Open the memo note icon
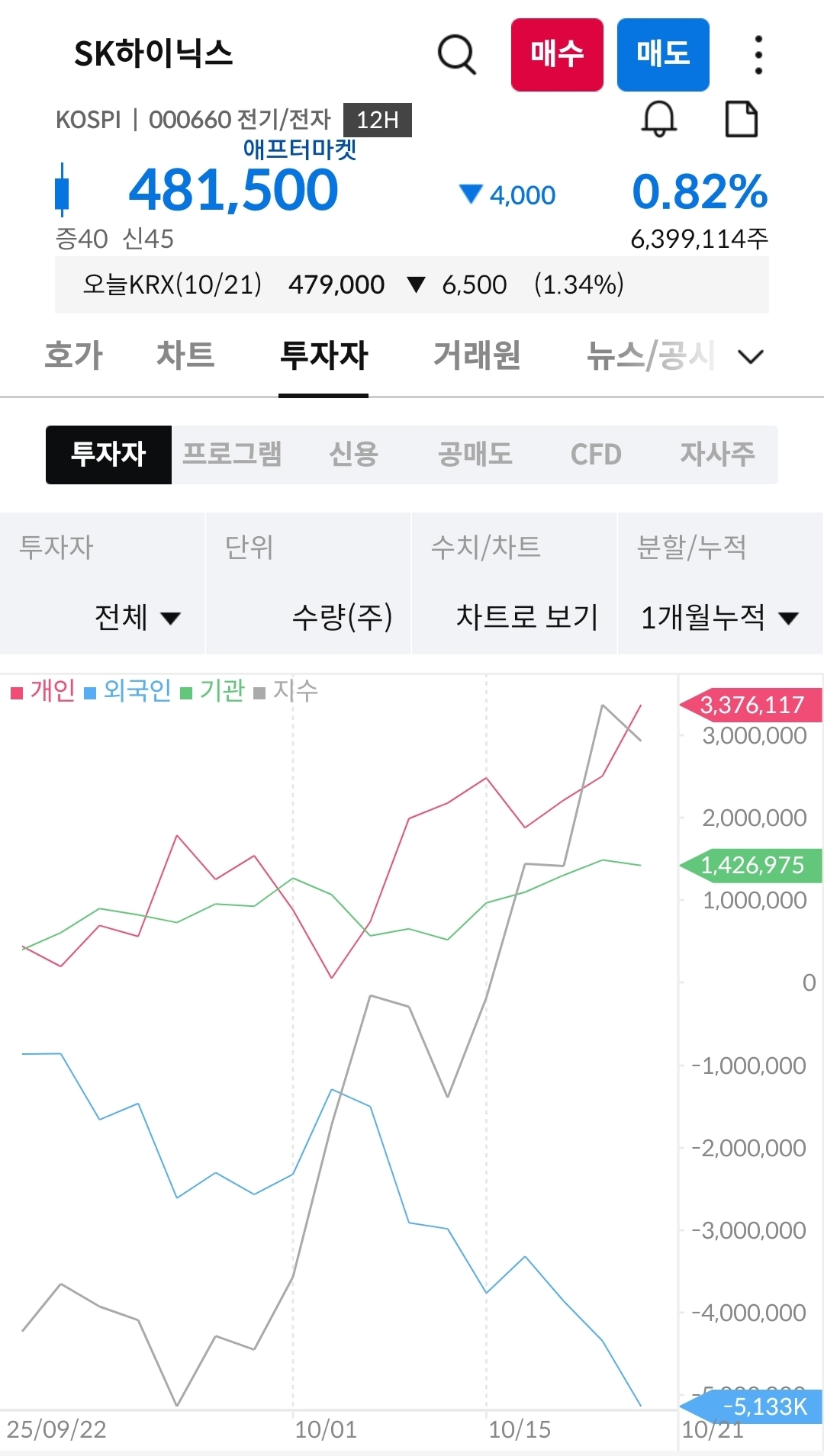This screenshot has height=1456, width=824. click(x=741, y=120)
